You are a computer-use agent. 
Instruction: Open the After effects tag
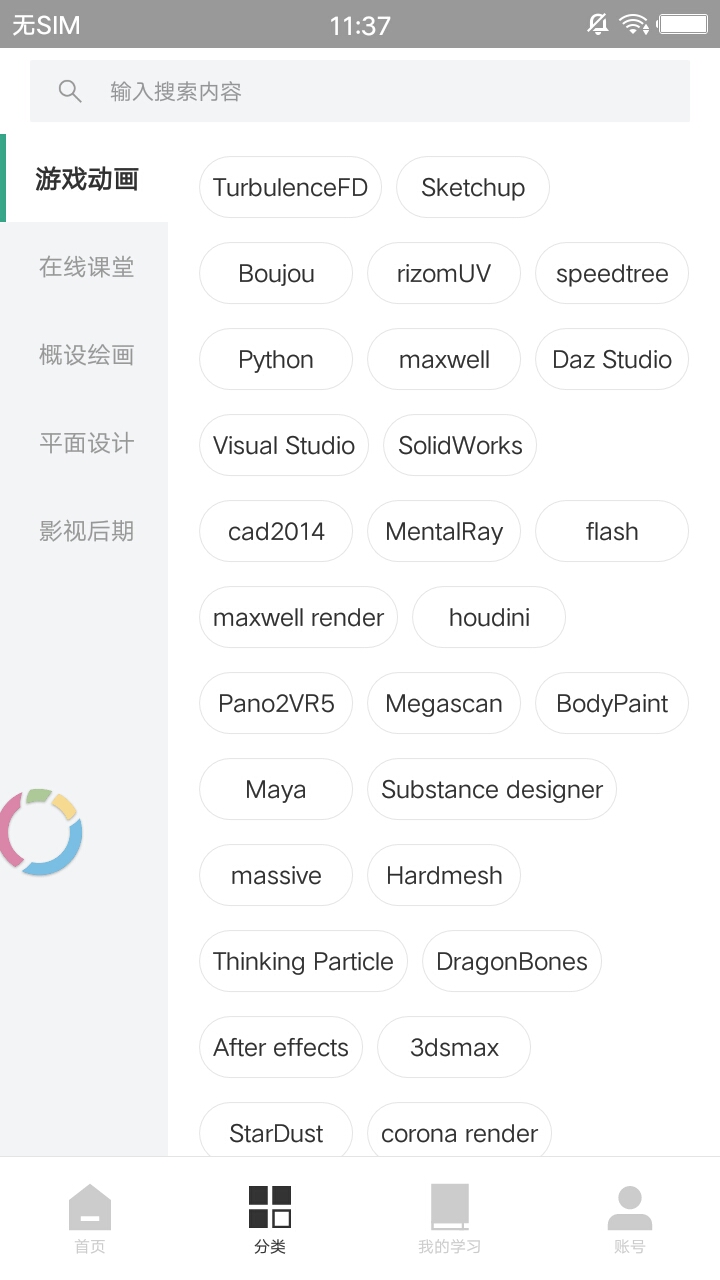(281, 1047)
